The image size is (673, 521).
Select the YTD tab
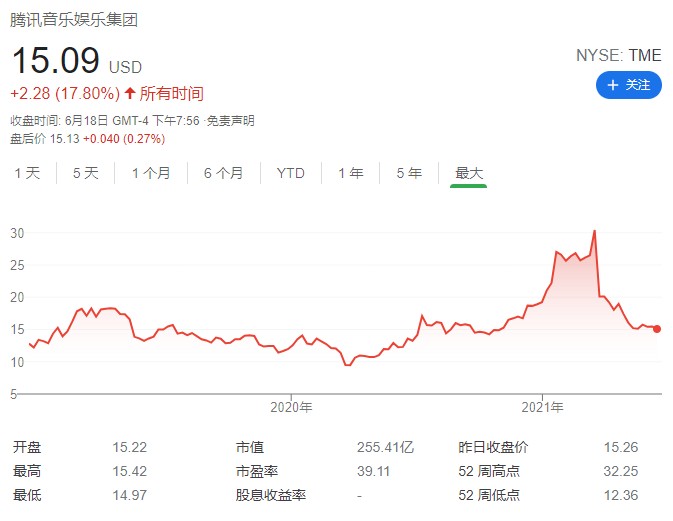(x=290, y=173)
